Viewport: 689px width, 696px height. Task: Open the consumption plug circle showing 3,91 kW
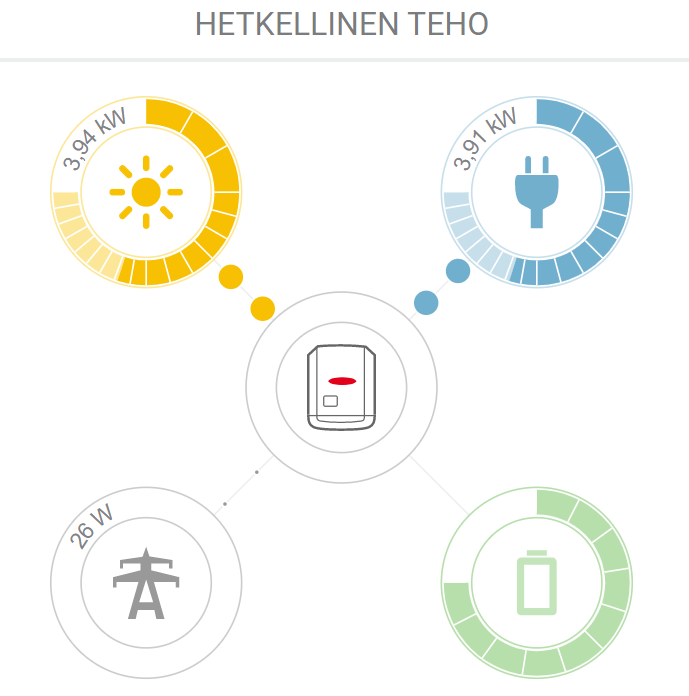[x=536, y=192]
